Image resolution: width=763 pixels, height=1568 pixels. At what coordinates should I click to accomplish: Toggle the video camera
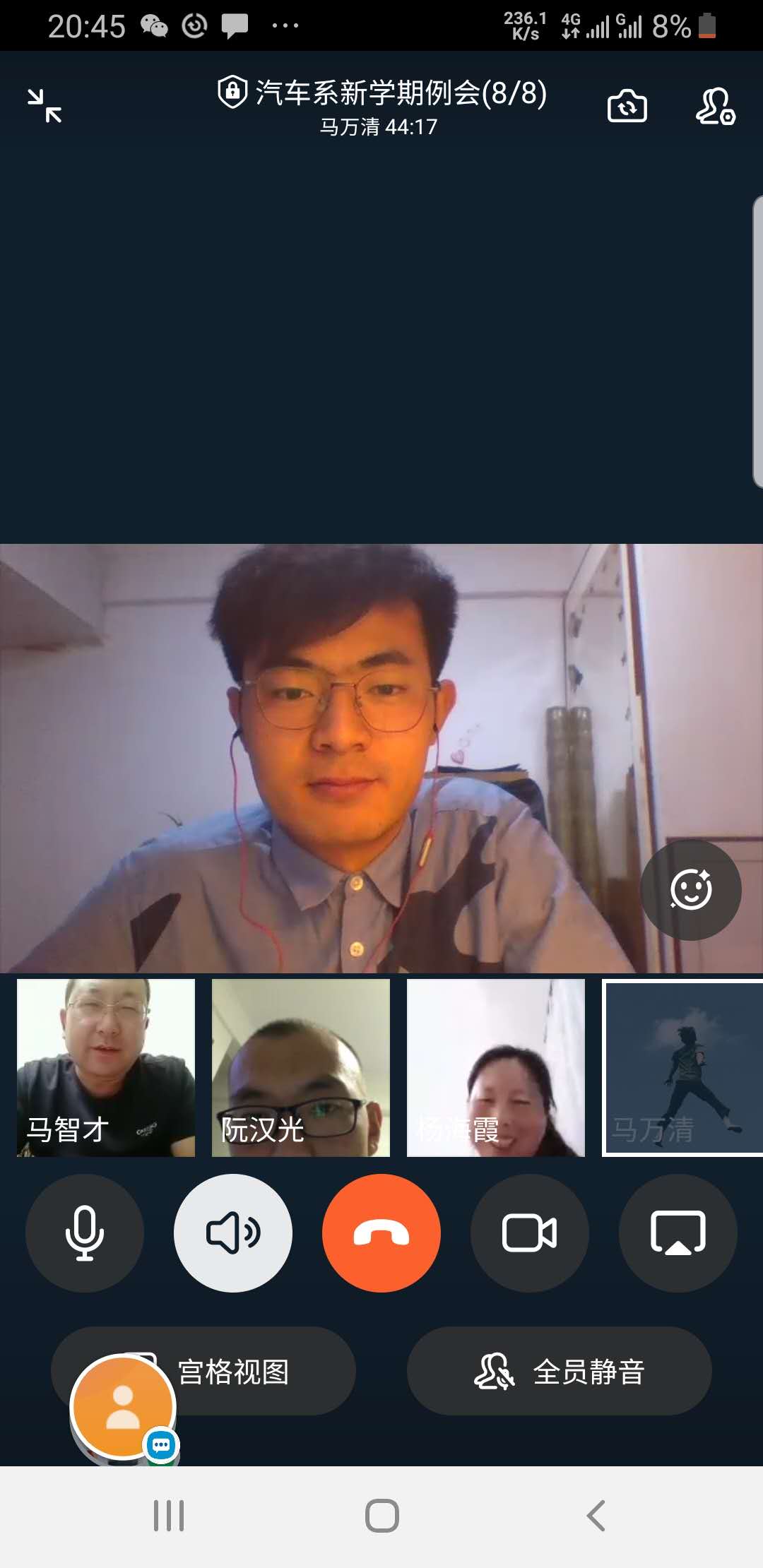click(x=530, y=1233)
